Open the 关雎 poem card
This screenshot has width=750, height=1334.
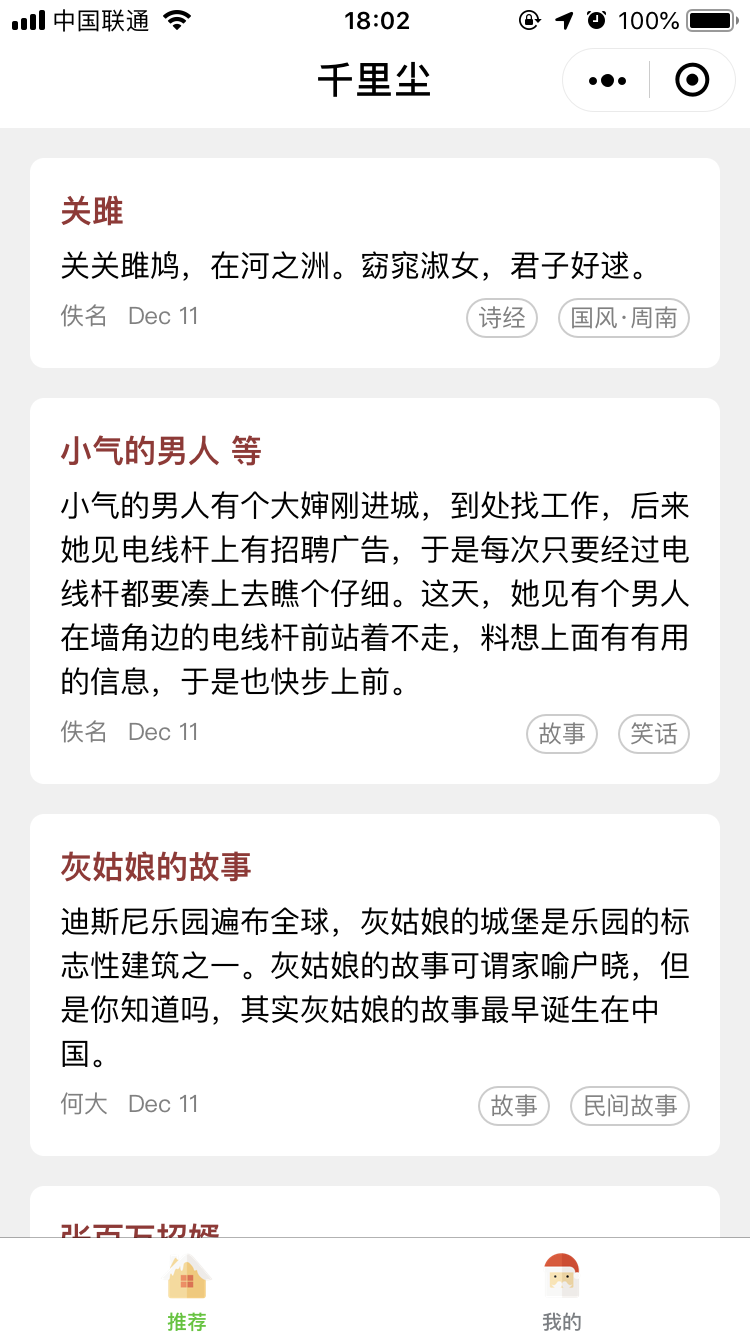tap(375, 263)
